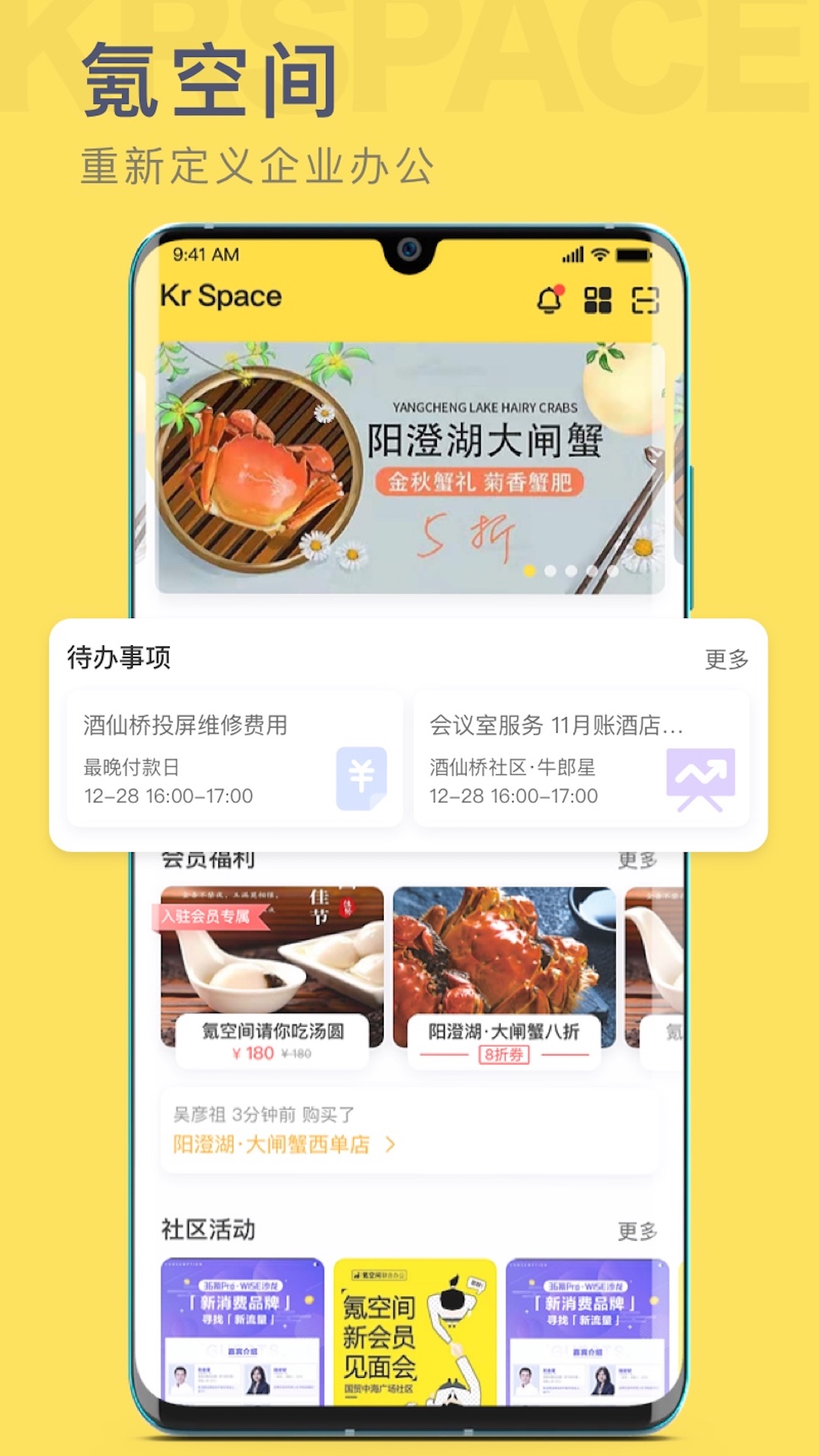This screenshot has height=1456, width=819.
Task: Open the apps grid menu icon
Action: [x=599, y=297]
